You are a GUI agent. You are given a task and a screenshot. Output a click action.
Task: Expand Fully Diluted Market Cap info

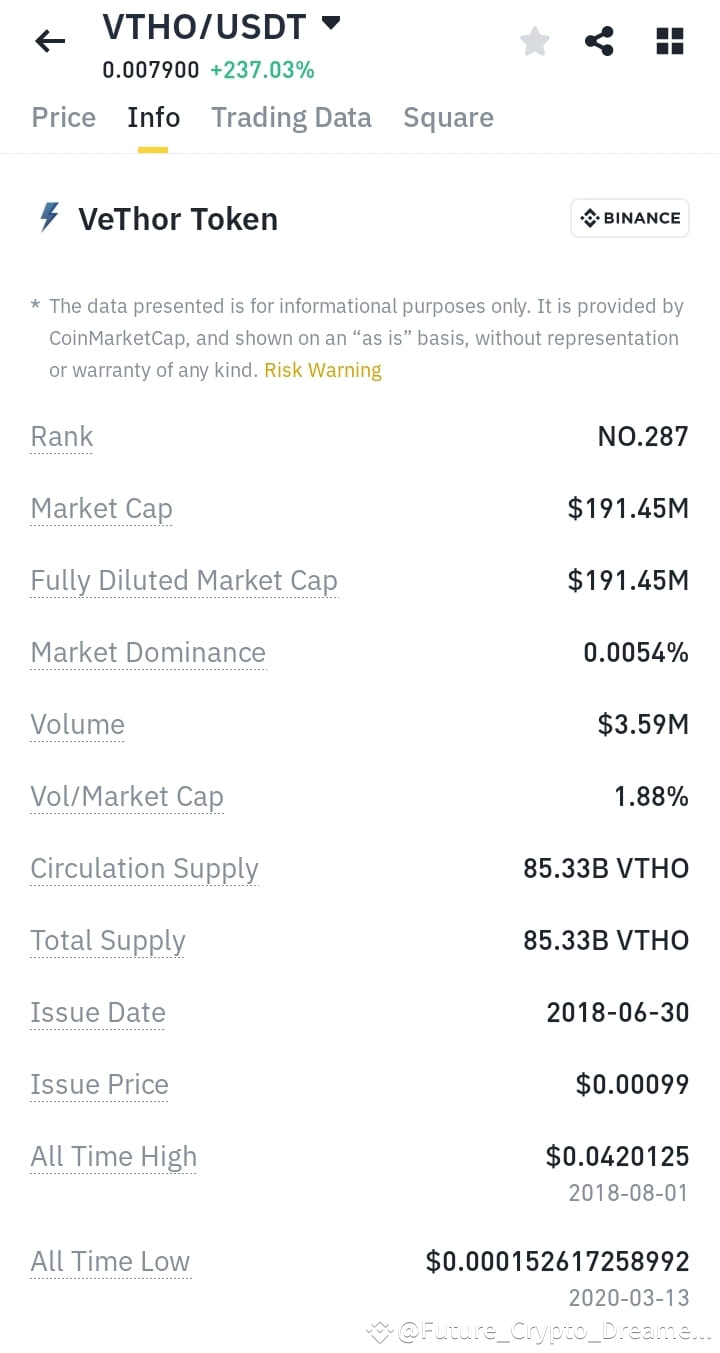[183, 580]
